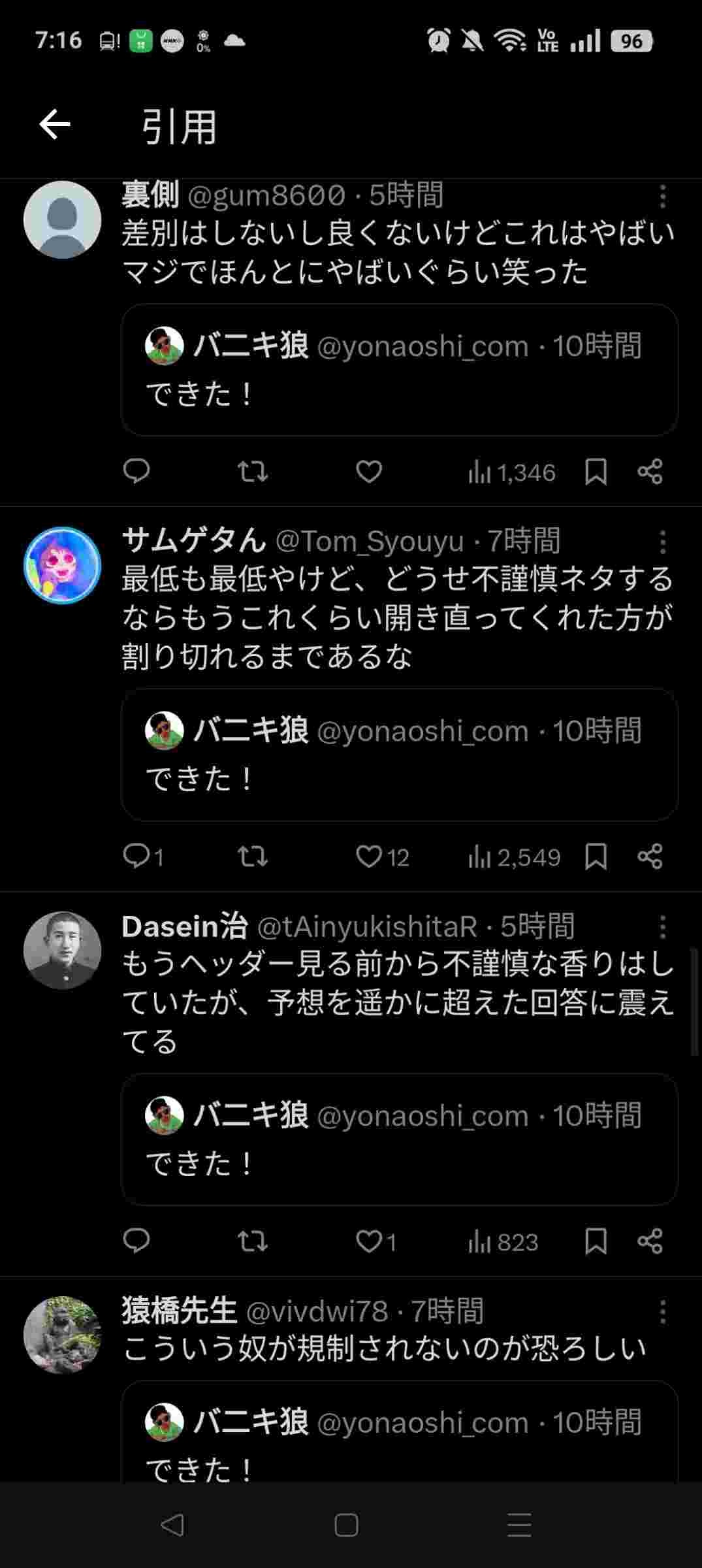
Task: Open the quoted バニキ狼 post under サムゲタん
Action: (399, 755)
